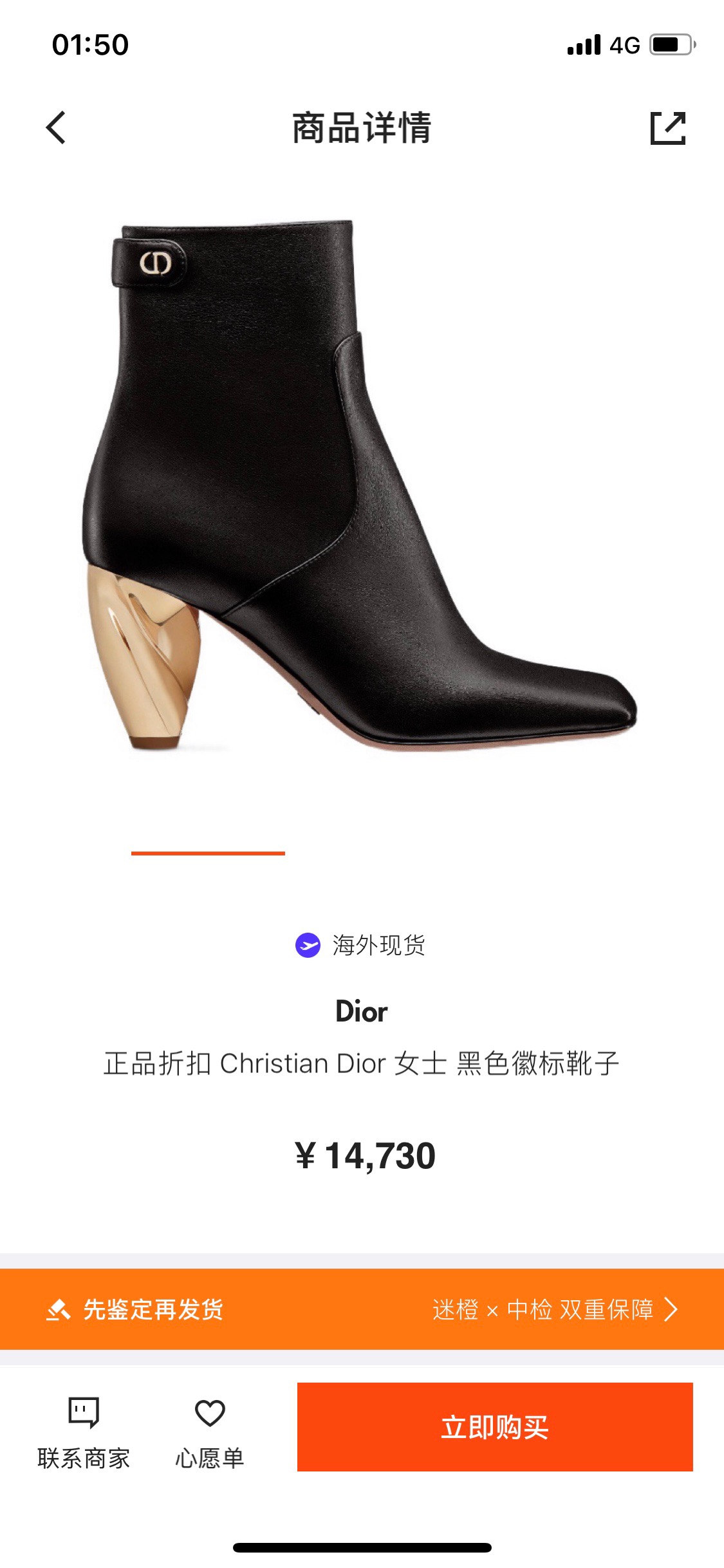Open the 先鉴定再发货 guarantee banner

362,1309
